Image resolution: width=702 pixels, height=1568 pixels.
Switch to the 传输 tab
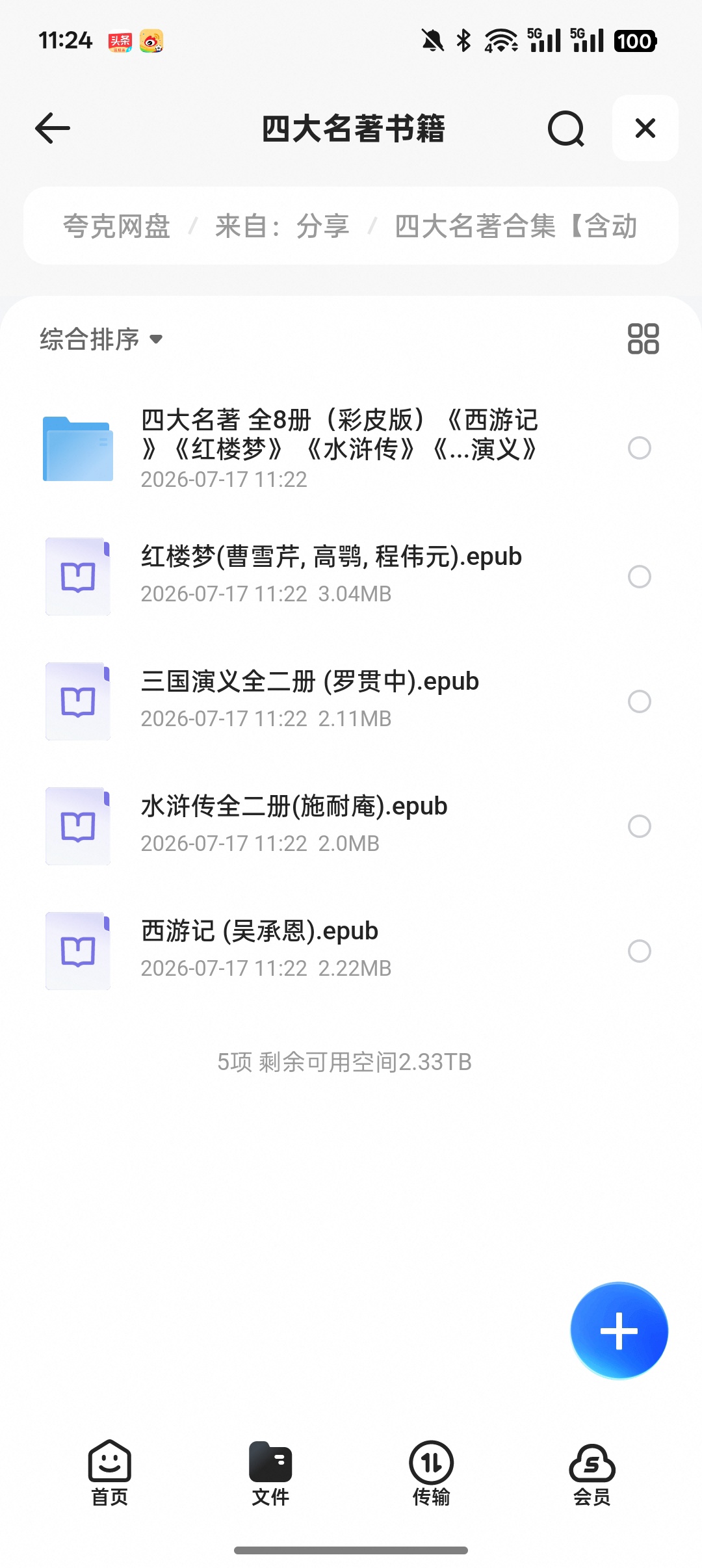click(431, 1474)
